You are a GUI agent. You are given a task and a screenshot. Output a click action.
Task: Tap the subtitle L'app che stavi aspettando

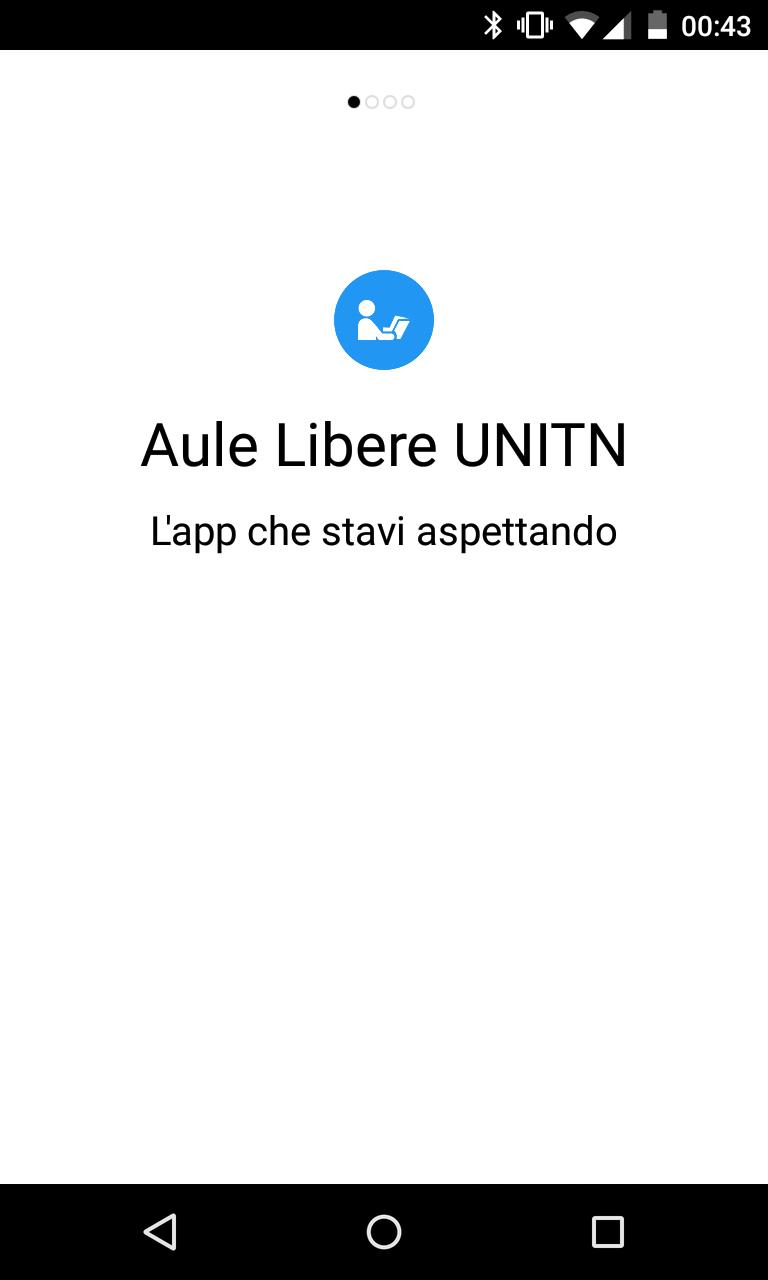(x=384, y=531)
